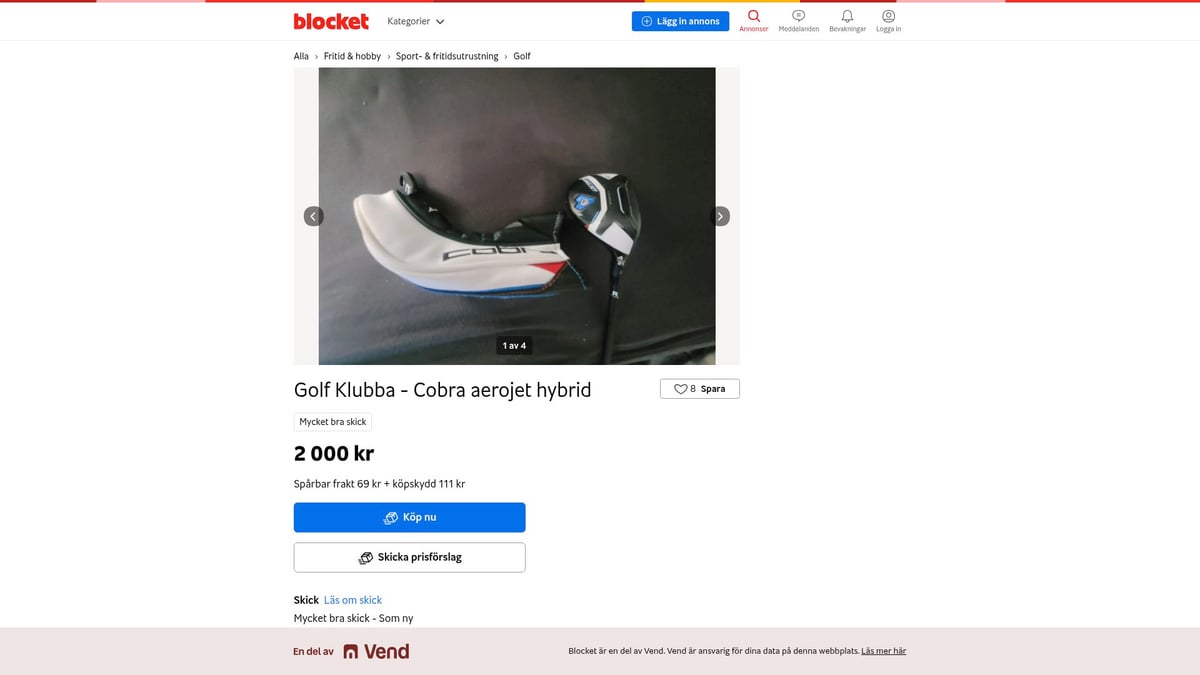Expand the Kategorier dropdown
This screenshot has width=1200, height=675.
point(416,21)
